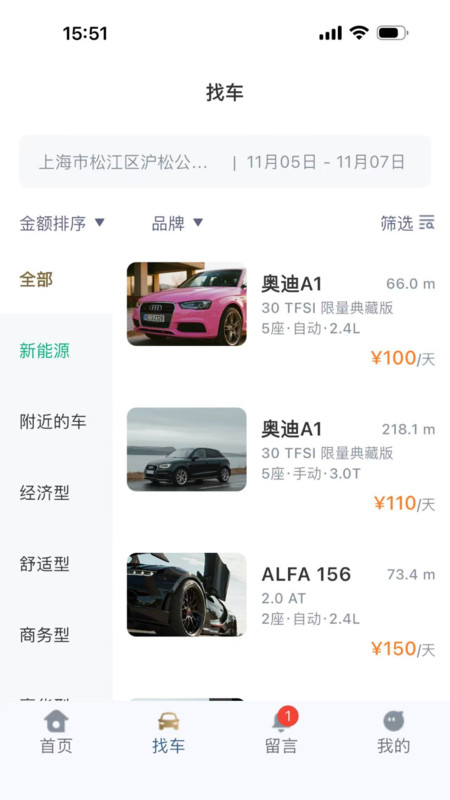The height and width of the screenshot is (800, 450).
Task: Switch to the 找车 tab
Action: tap(168, 732)
